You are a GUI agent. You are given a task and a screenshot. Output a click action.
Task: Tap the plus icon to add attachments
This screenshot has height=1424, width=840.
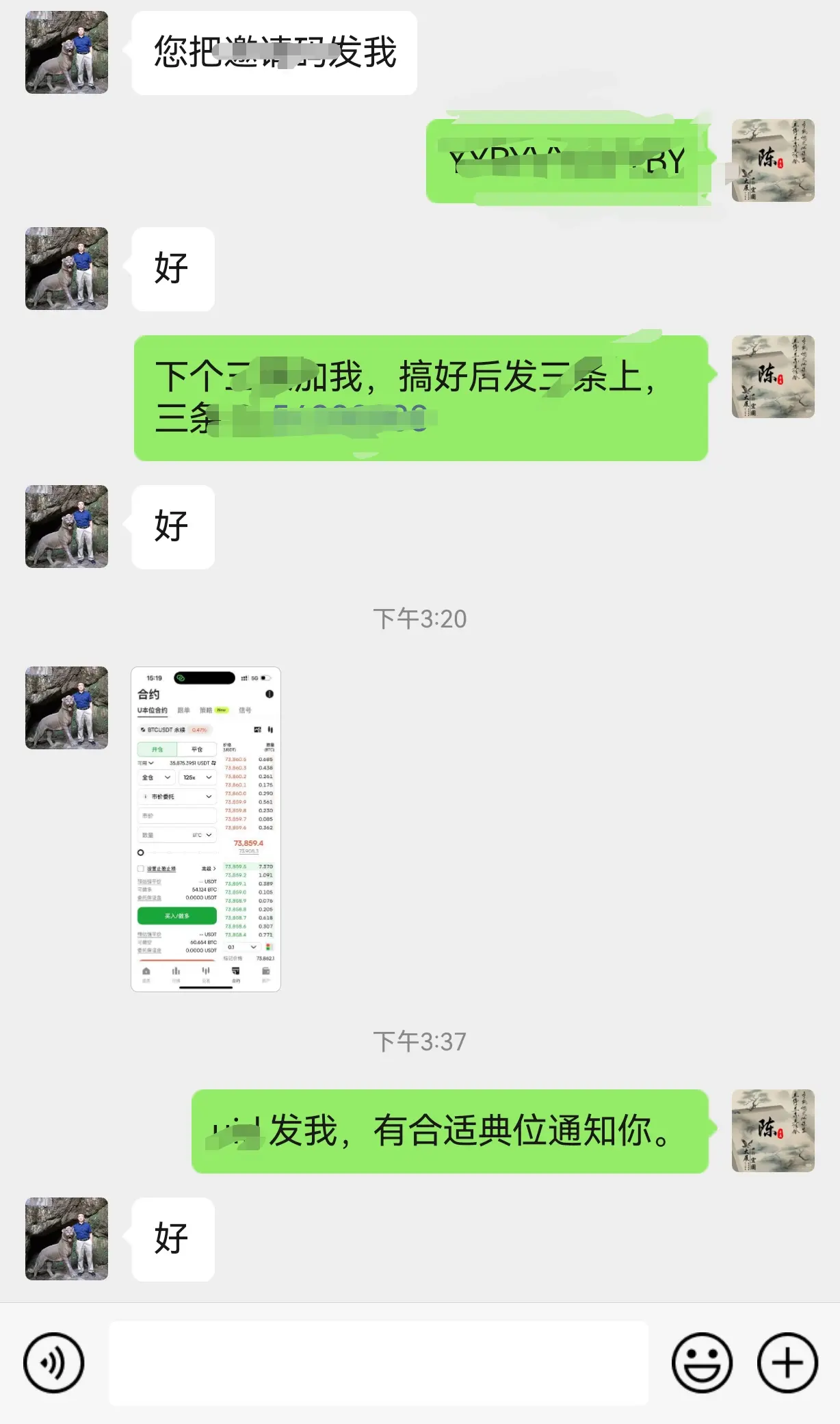click(786, 1363)
